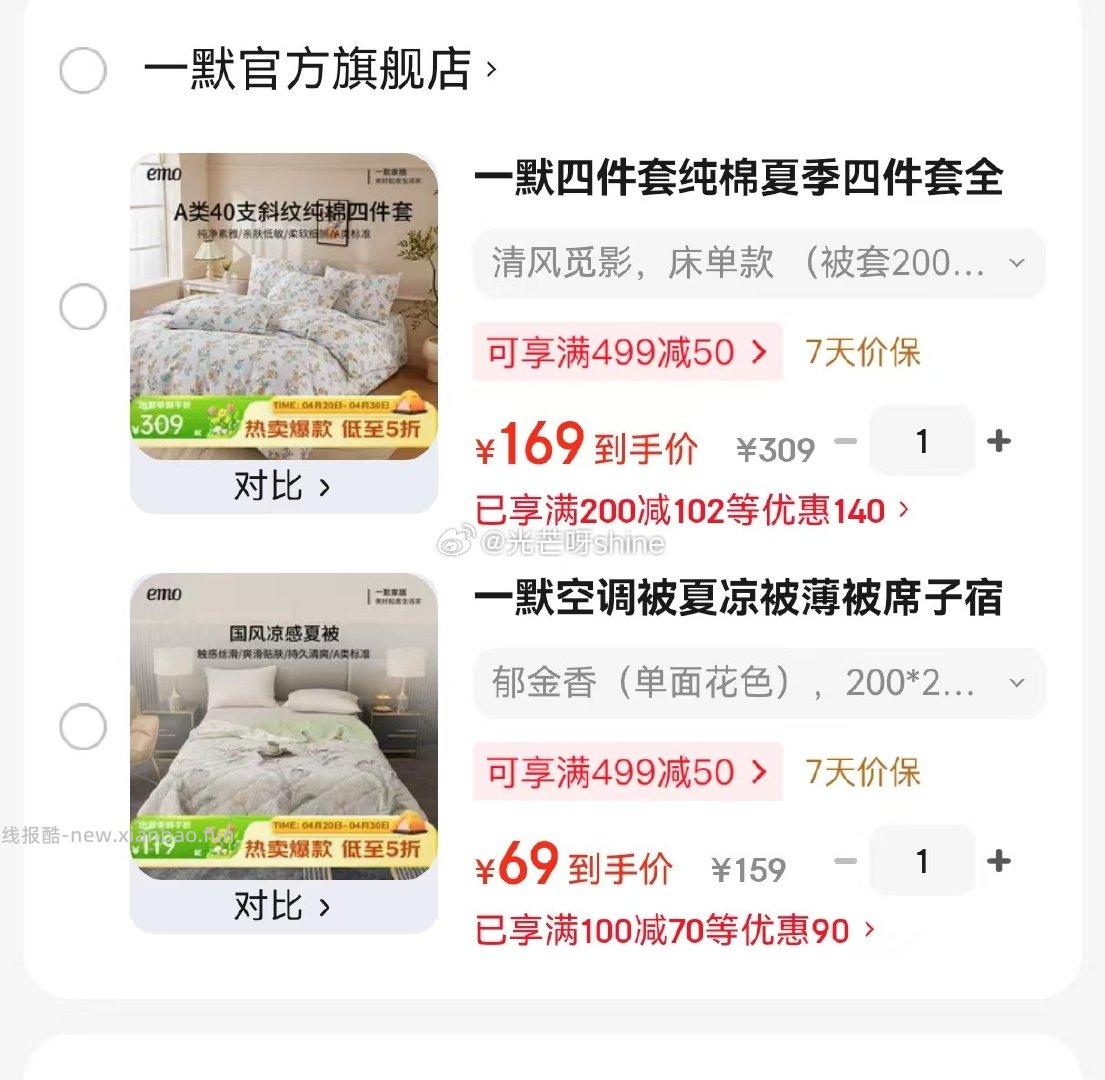Screen dimensions: 1105x1080
Task: Select the 一默空调被 item checkbox
Action: pos(83,727)
